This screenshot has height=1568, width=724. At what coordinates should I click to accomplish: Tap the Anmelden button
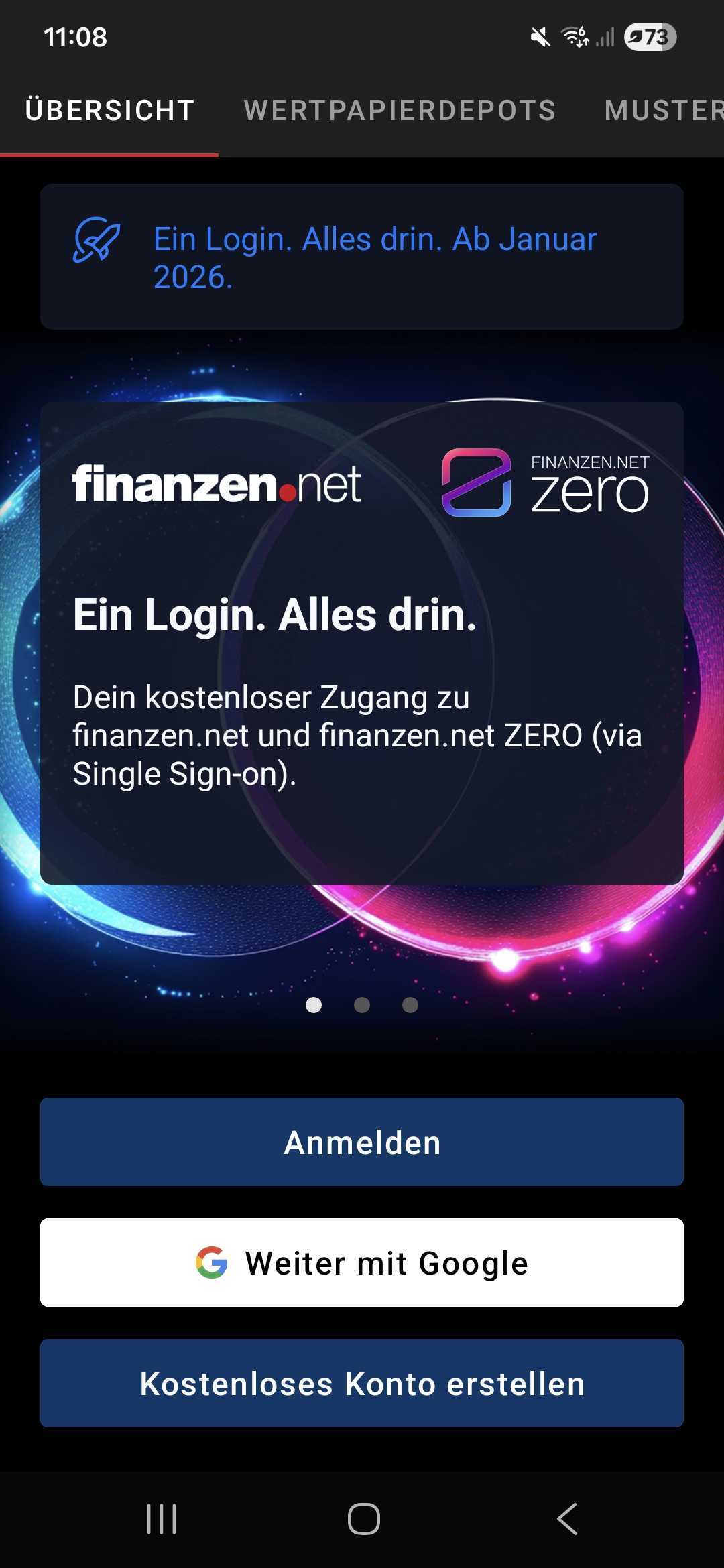tap(362, 1142)
